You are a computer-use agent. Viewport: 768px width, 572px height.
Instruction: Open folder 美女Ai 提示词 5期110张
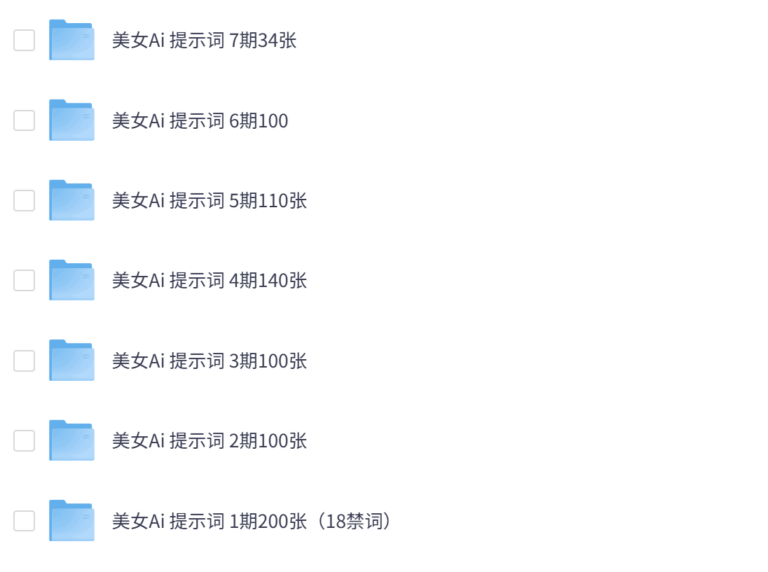(209, 201)
